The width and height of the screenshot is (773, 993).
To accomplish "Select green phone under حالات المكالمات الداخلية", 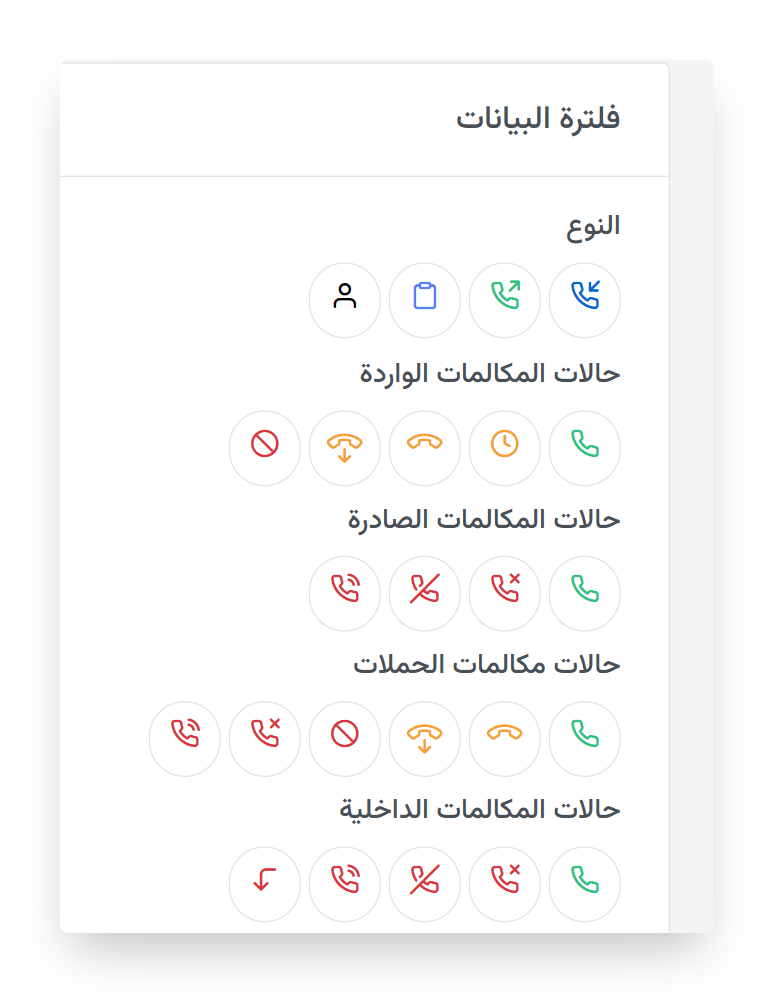I will pos(585,882).
